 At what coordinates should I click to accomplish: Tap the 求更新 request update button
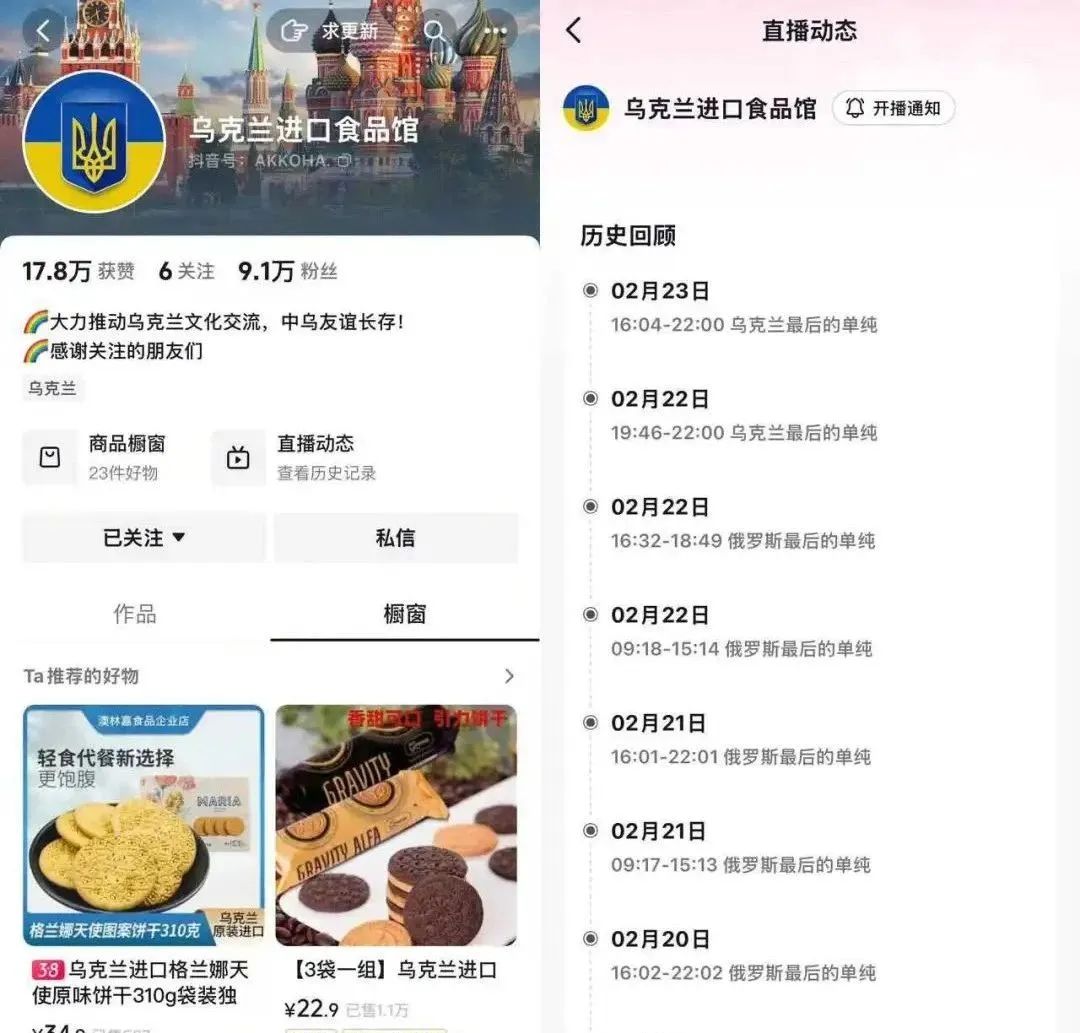(326, 30)
